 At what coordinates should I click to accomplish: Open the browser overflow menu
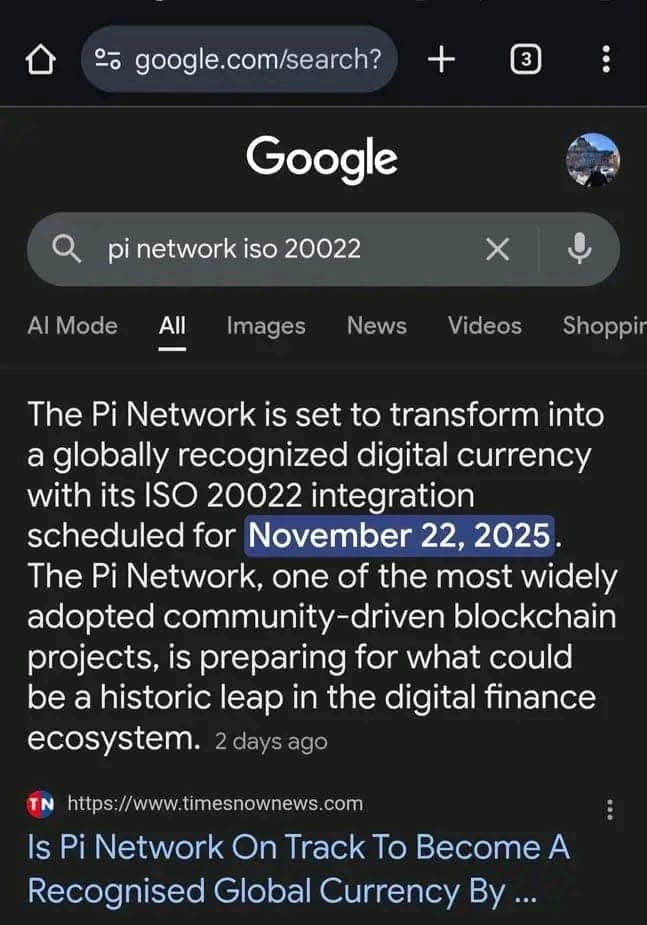pyautogui.click(x=606, y=60)
